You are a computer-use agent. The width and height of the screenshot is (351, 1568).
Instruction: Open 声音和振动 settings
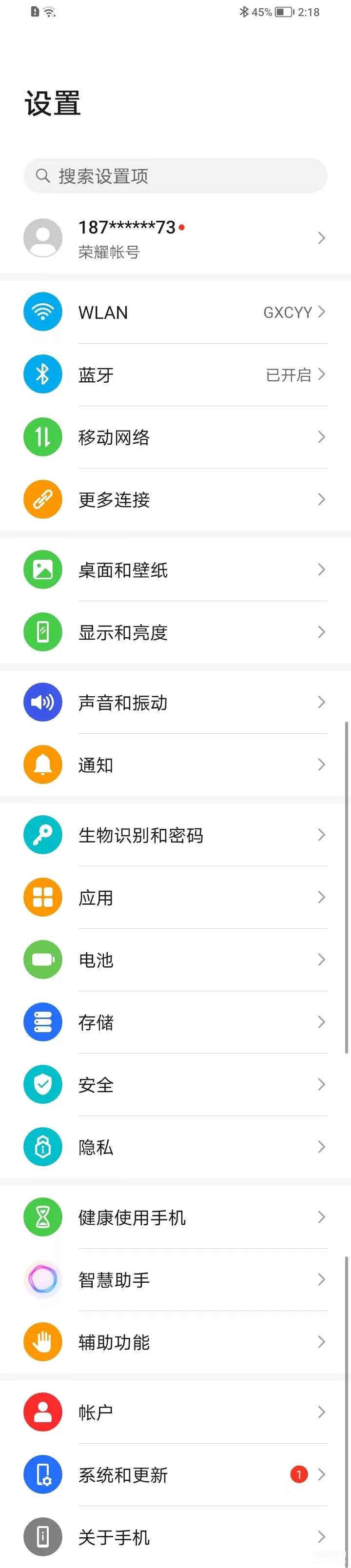click(175, 703)
